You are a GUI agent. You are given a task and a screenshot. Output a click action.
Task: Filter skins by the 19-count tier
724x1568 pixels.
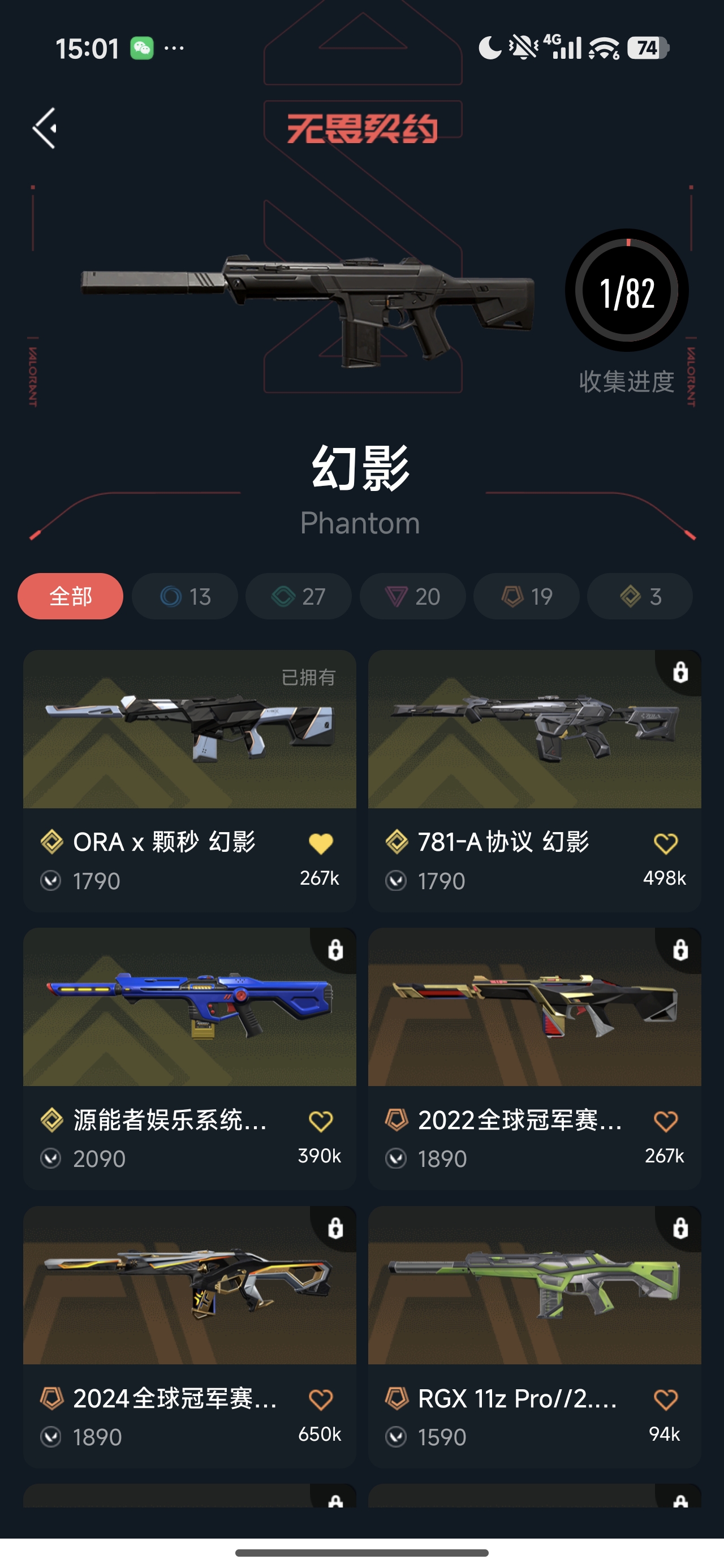coord(526,596)
